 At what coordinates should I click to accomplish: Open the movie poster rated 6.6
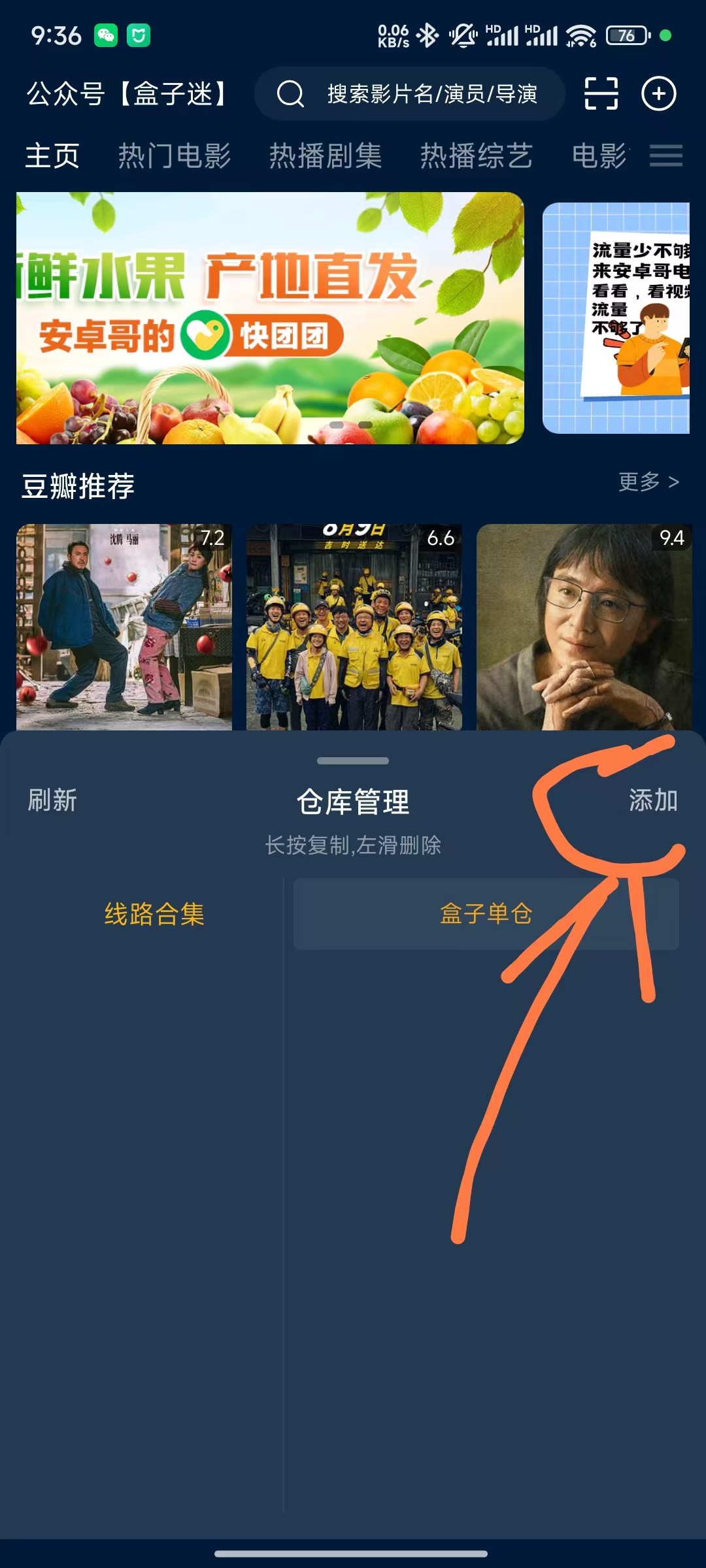[x=354, y=627]
